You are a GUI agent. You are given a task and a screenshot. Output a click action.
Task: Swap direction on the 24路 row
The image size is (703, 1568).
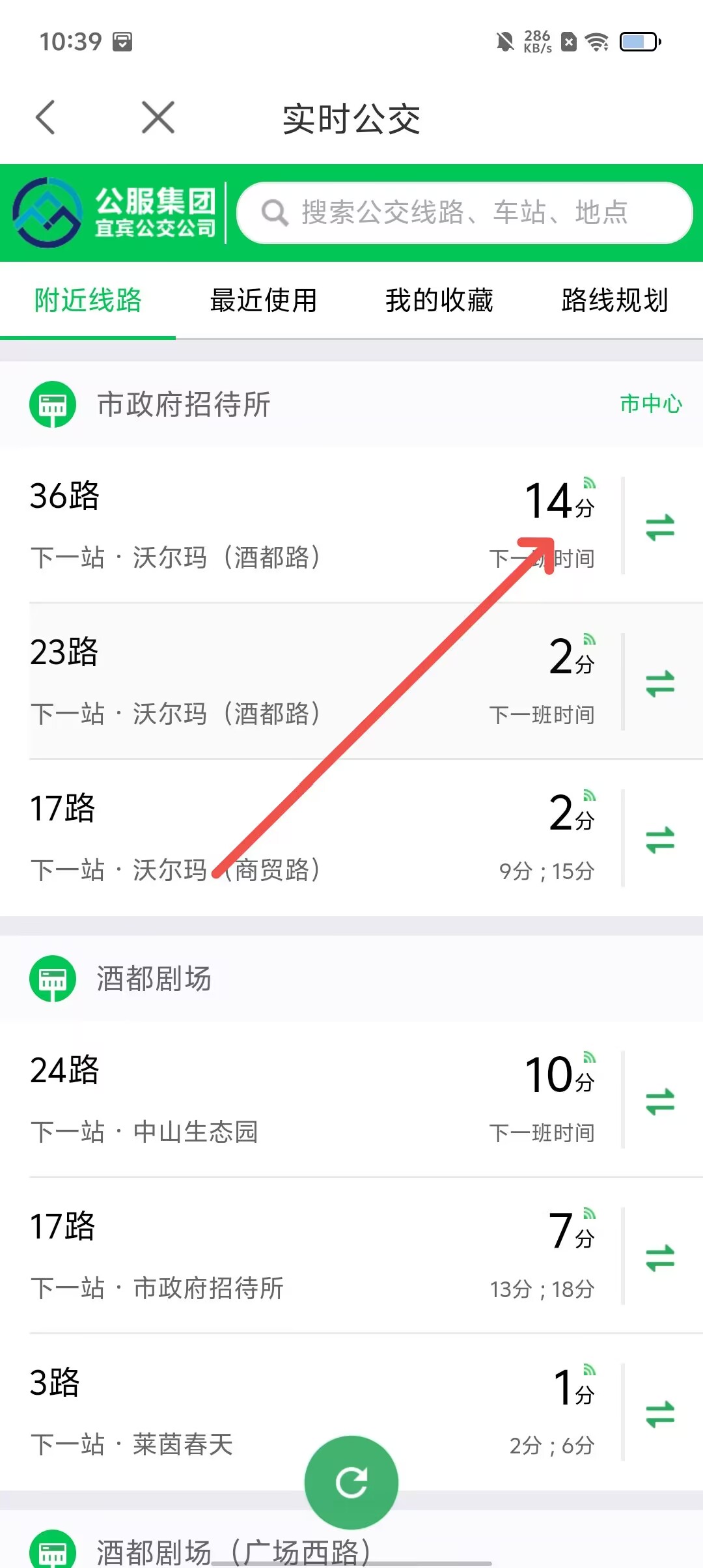click(x=660, y=1102)
